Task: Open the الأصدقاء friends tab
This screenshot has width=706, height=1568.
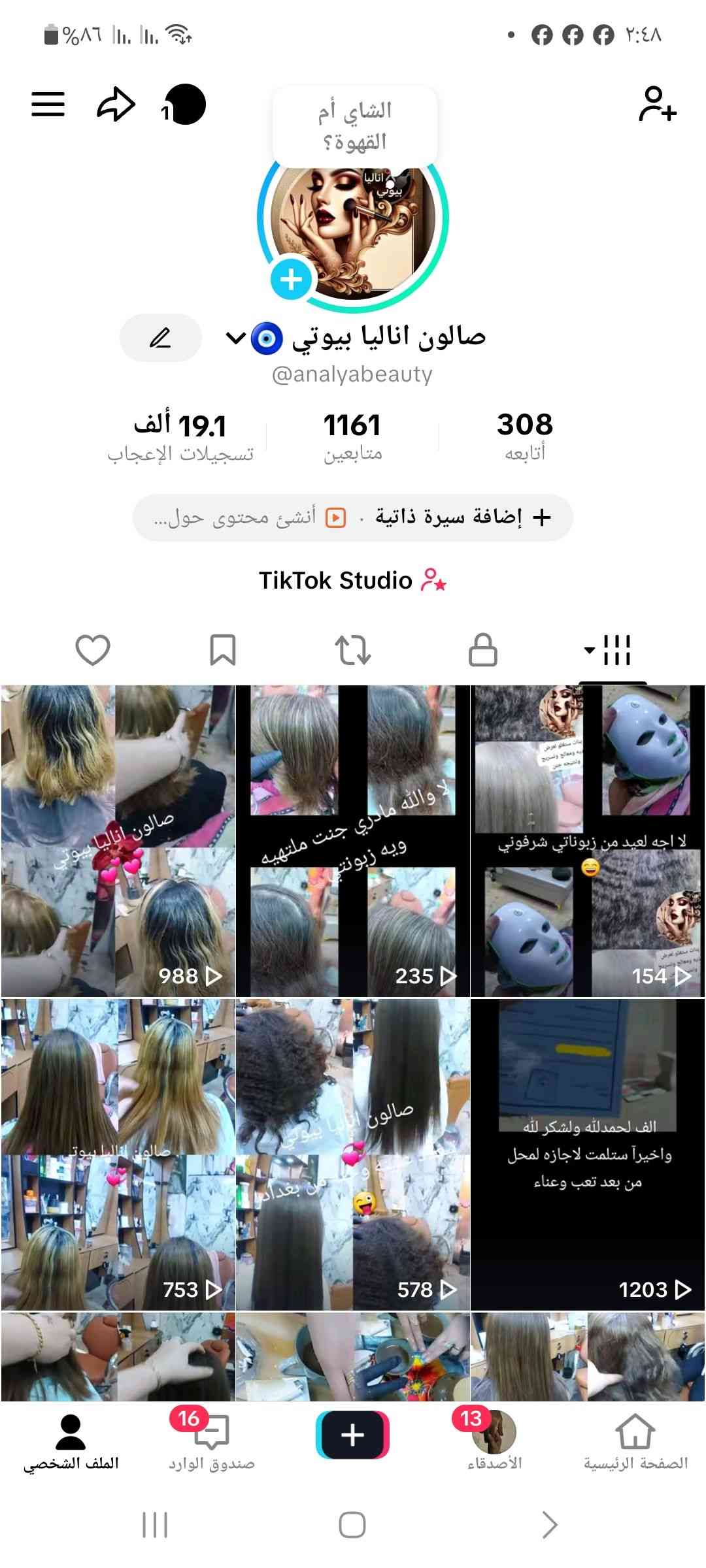Action: 495,1442
